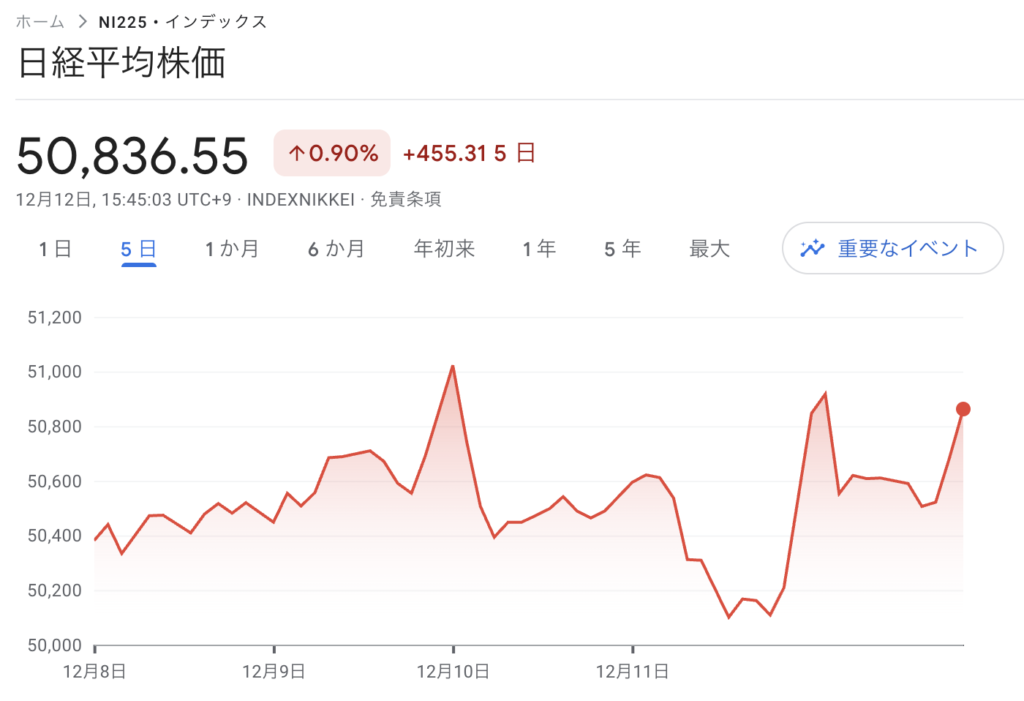
Task: Show the 1か月 chart range
Action: tap(232, 249)
